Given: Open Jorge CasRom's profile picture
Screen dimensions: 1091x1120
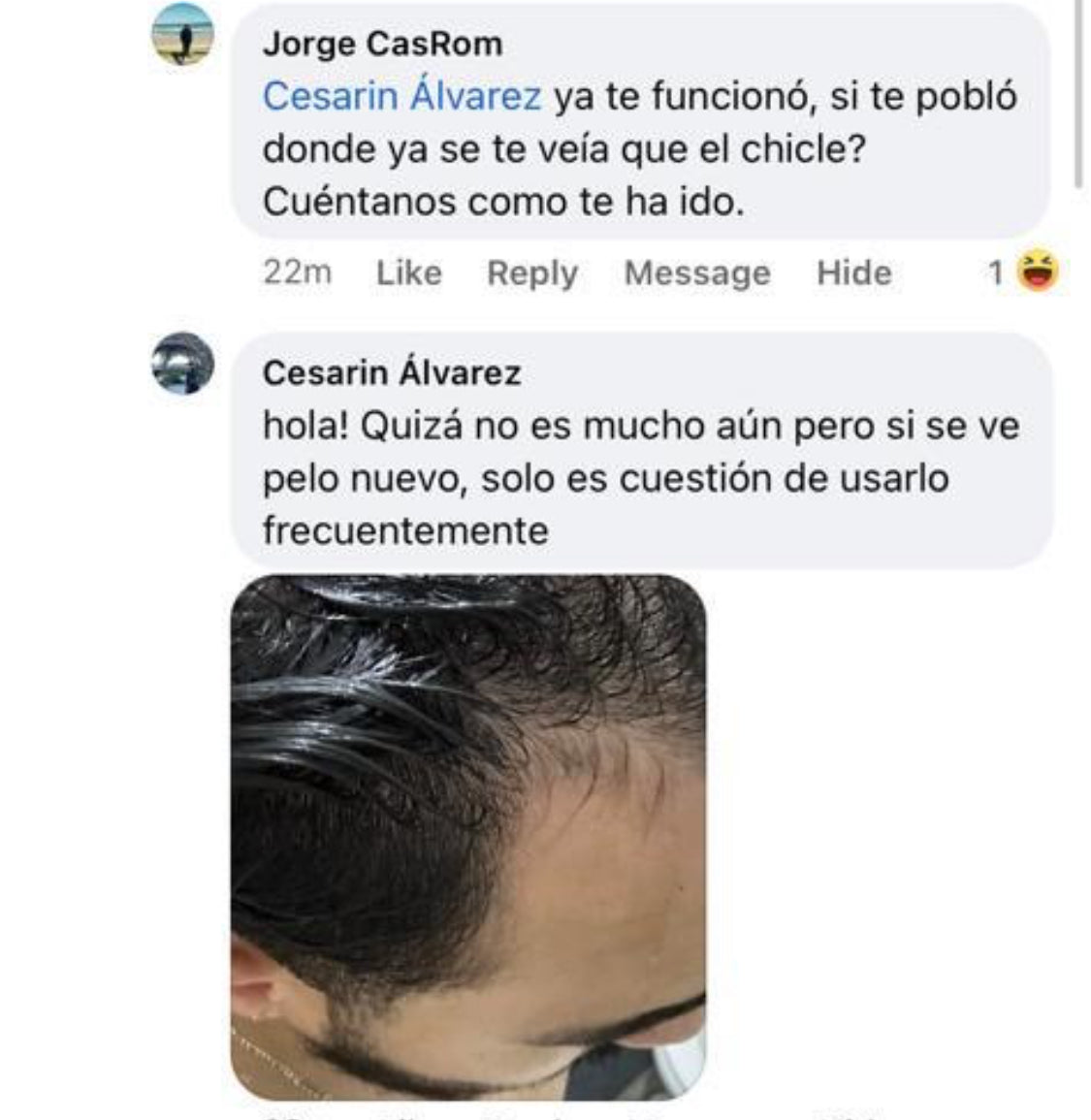Looking at the screenshot, I should click(182, 34).
